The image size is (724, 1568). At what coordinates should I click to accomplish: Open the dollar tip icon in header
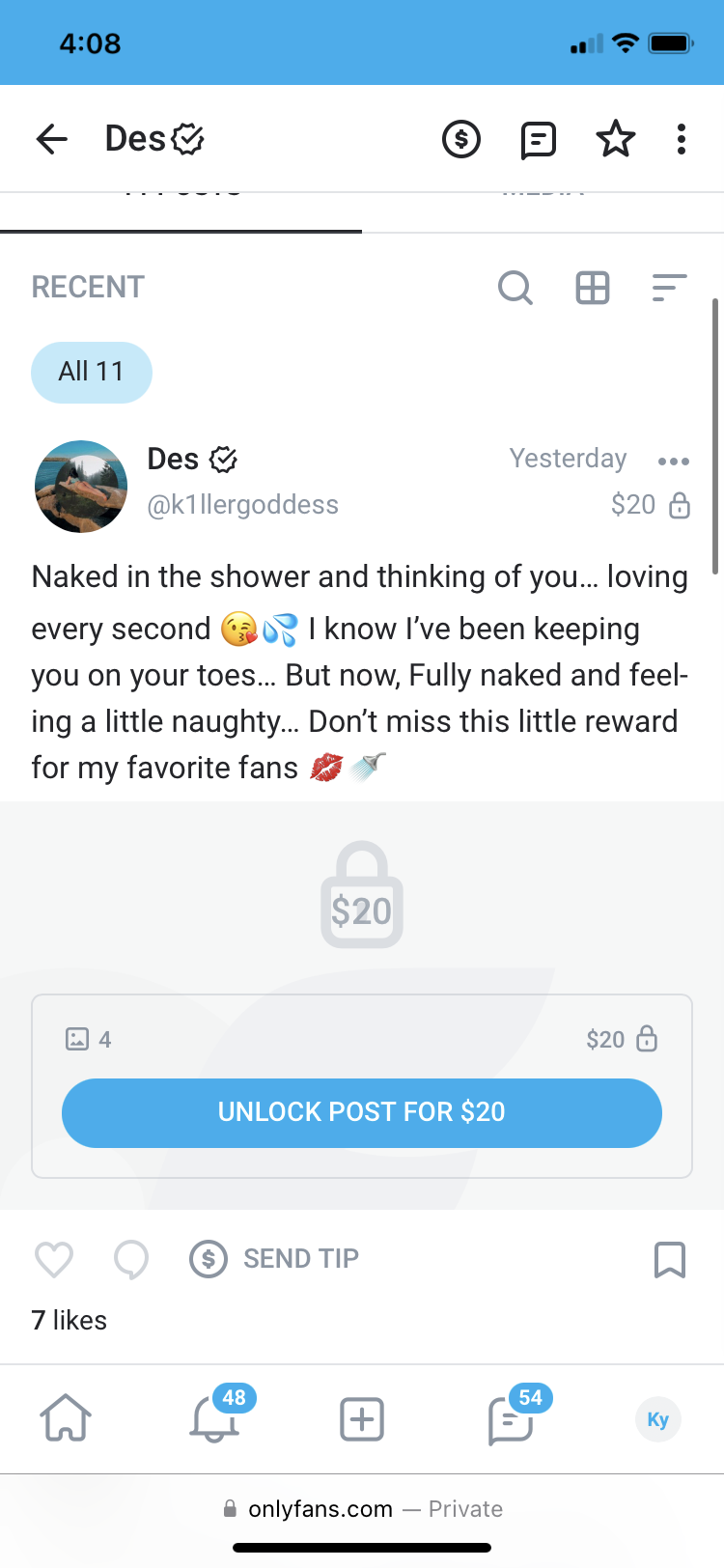click(461, 140)
